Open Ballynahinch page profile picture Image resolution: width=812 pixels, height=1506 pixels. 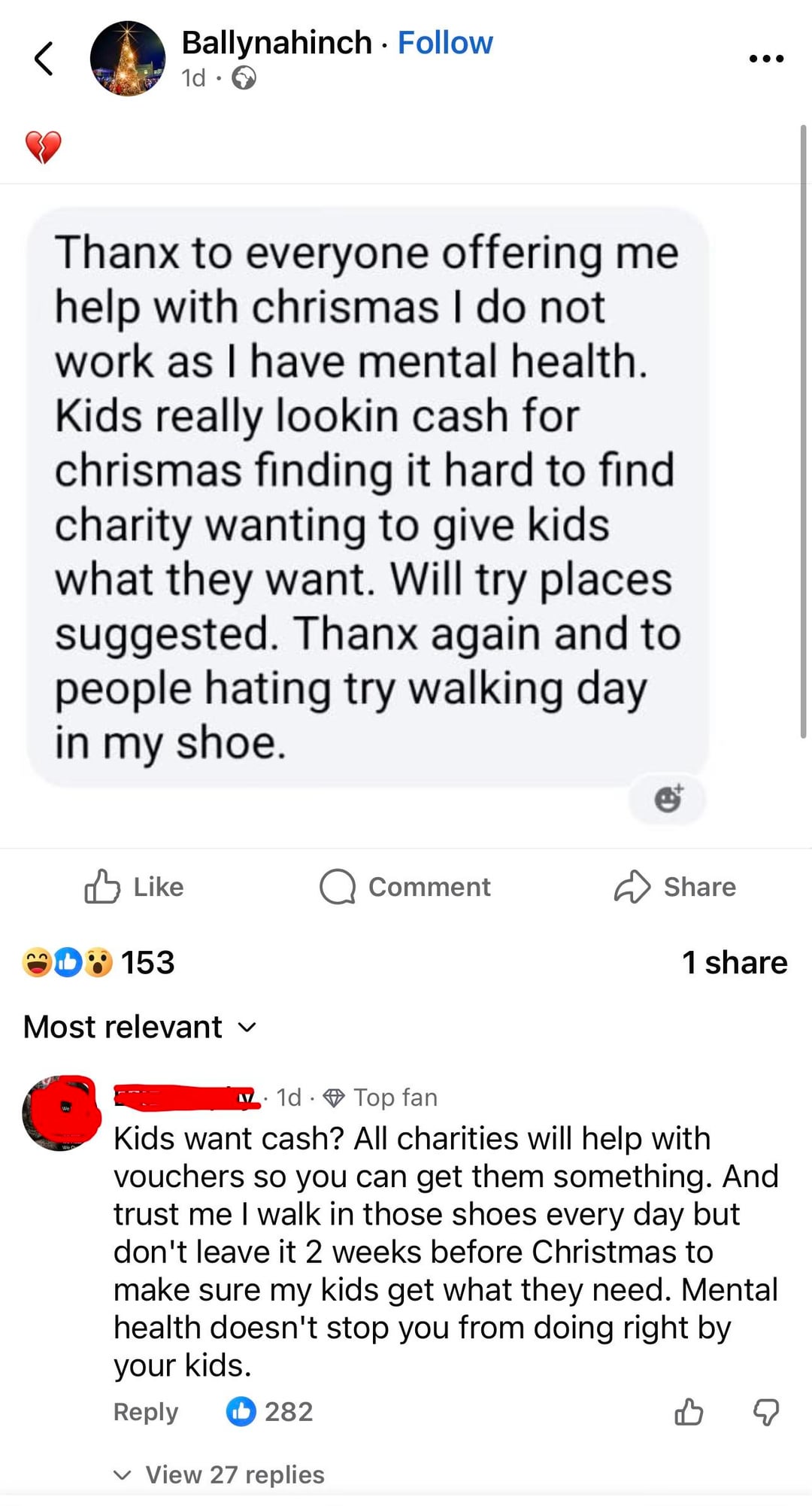pos(128,59)
